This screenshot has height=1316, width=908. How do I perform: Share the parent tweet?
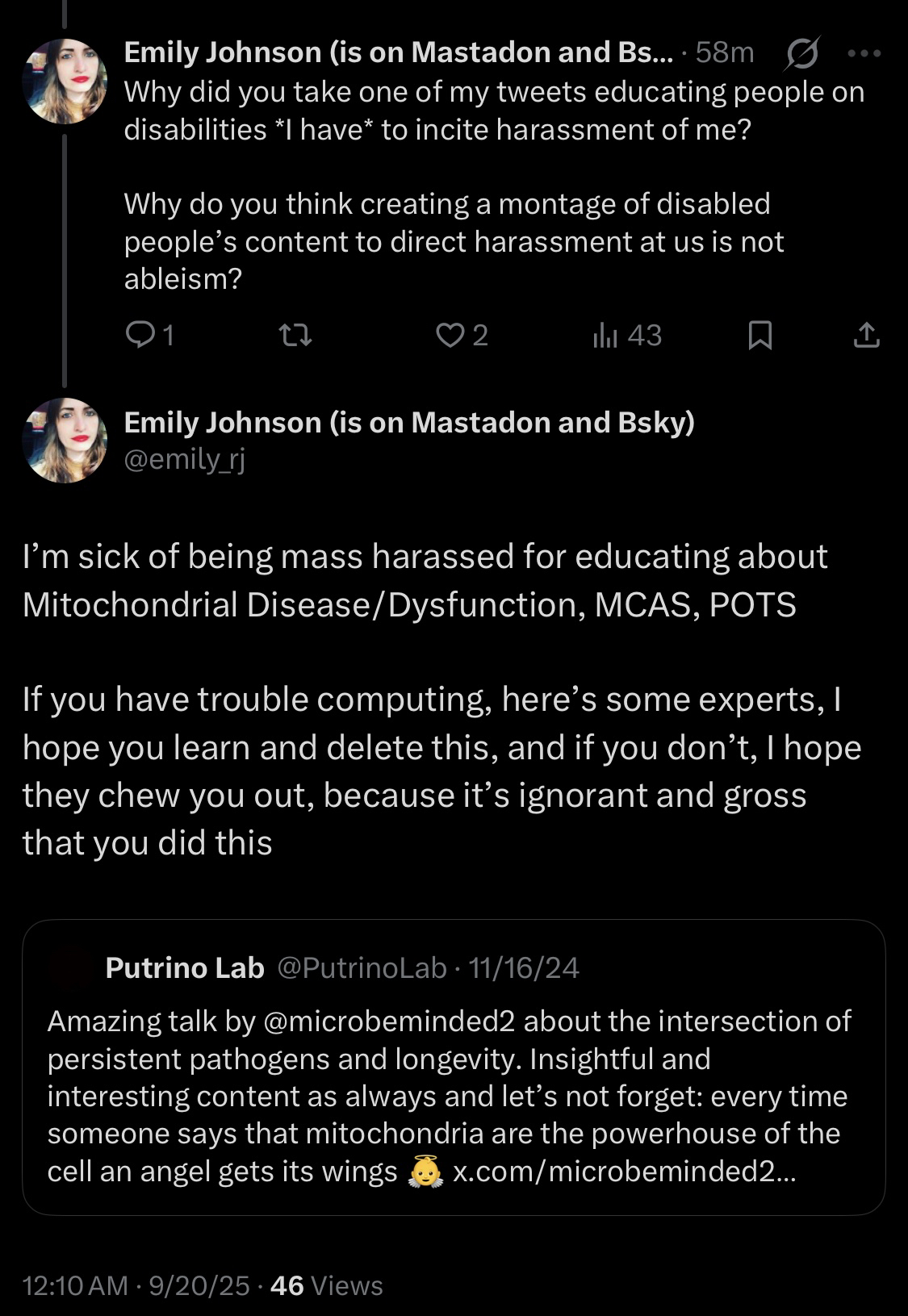866,335
